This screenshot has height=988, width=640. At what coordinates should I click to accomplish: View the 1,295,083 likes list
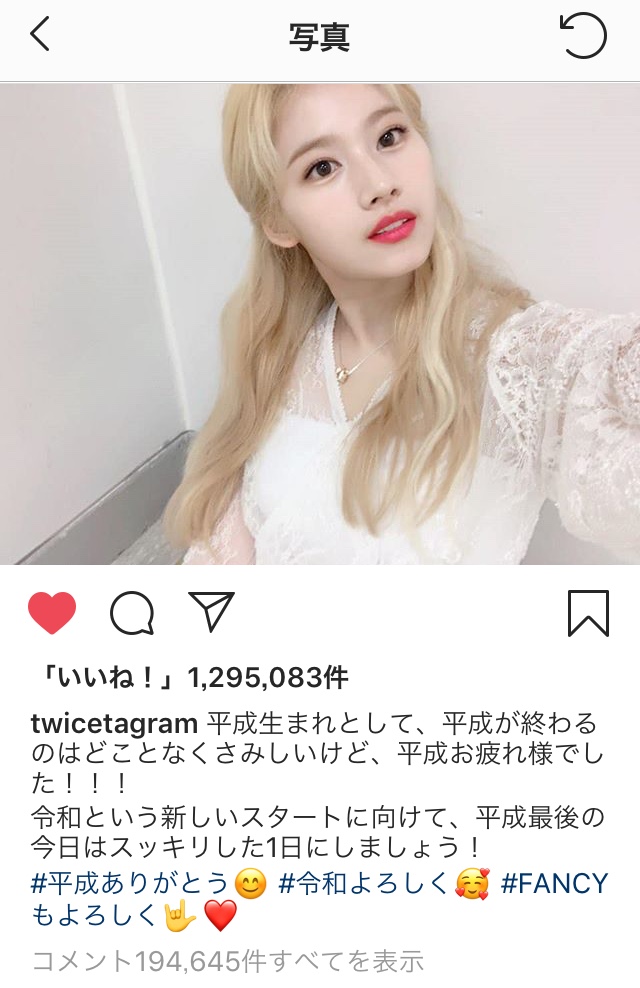[x=190, y=678]
